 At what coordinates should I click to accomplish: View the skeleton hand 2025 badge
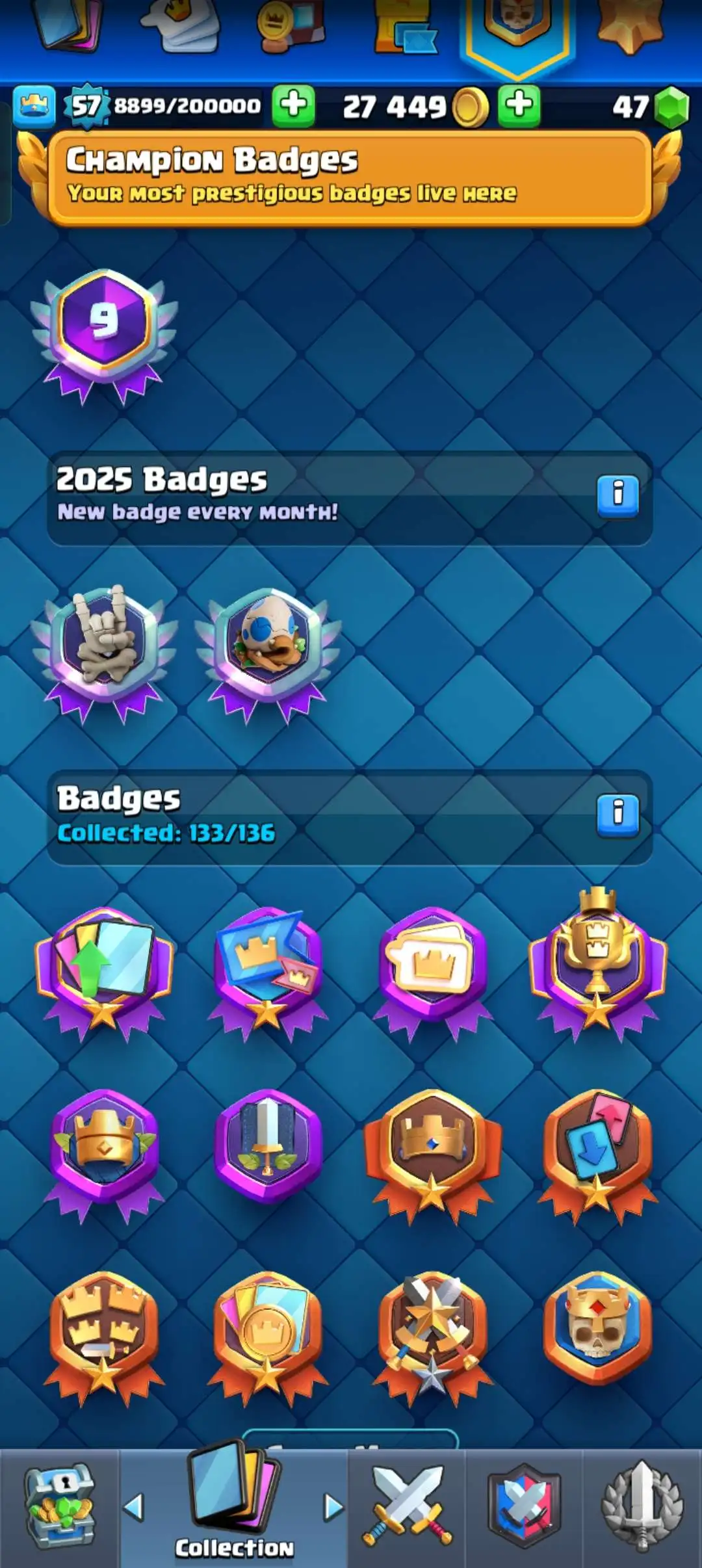(104, 647)
